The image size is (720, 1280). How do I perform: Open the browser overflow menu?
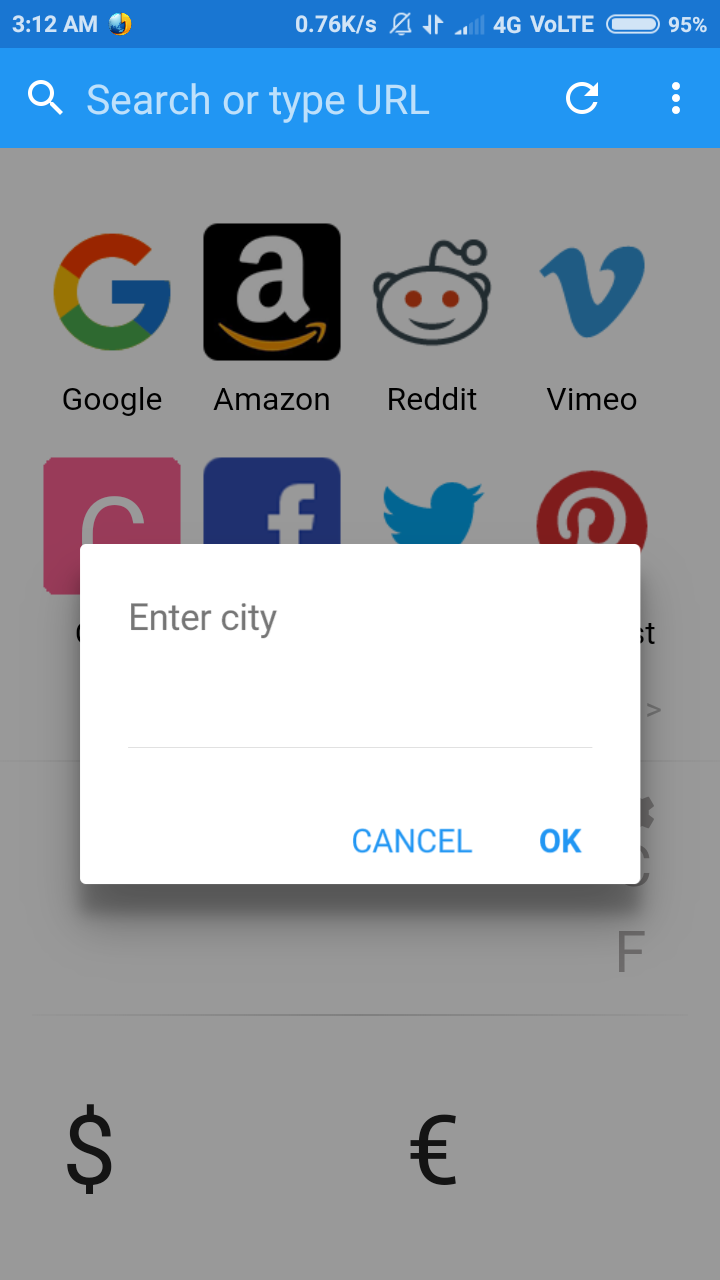(675, 98)
